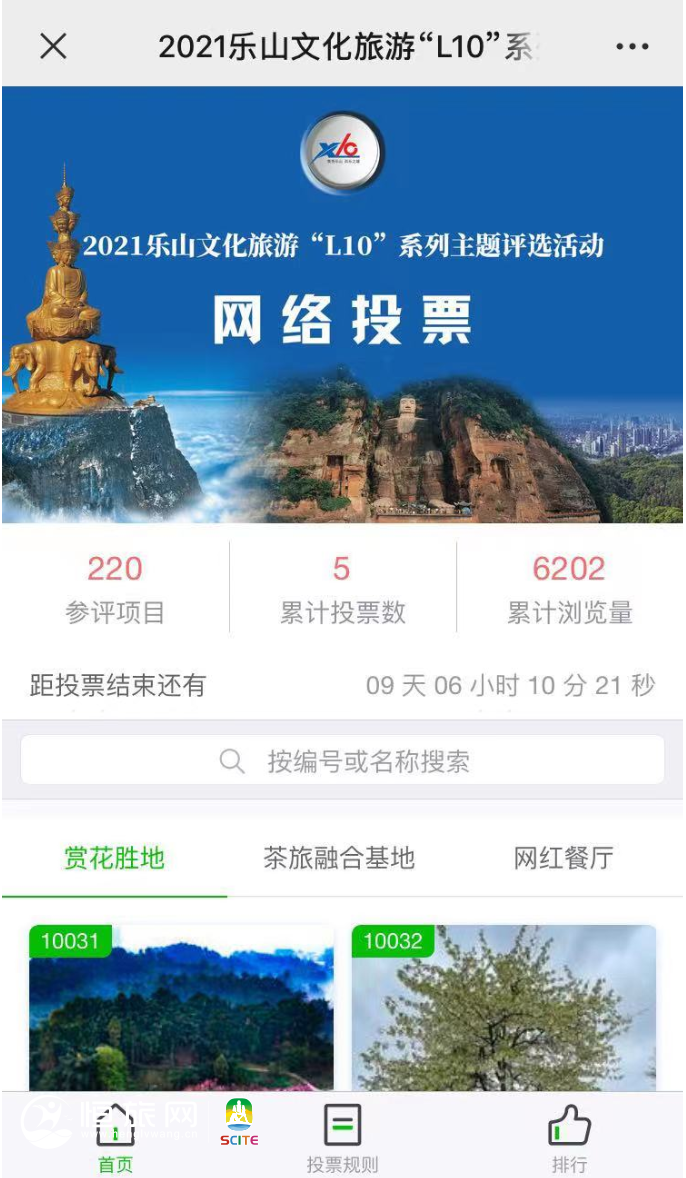This screenshot has height=1178, width=686.
Task: Tap the 按编号或名称搜索 search box
Action: 343,761
